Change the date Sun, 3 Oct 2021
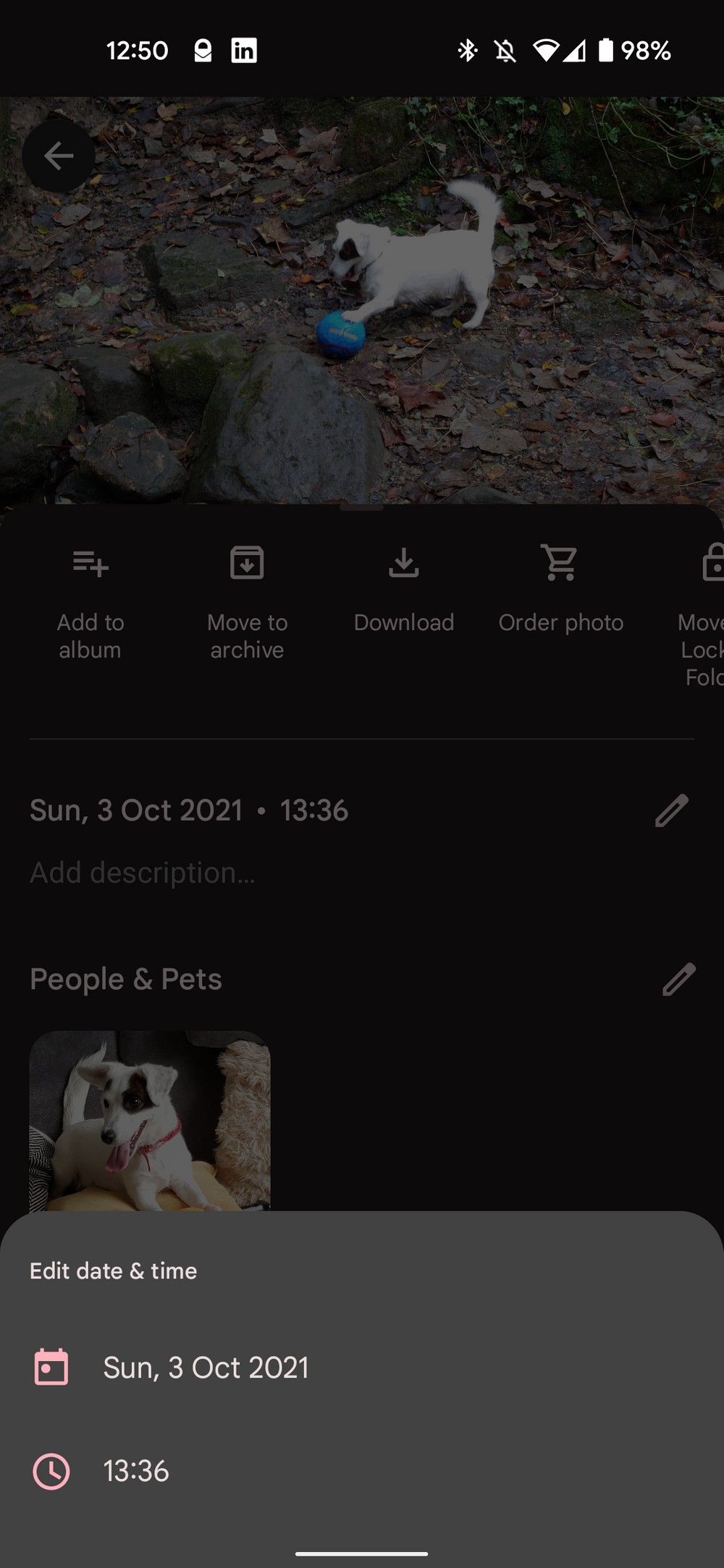Viewport: 724px width, 1568px height. pos(206,1368)
